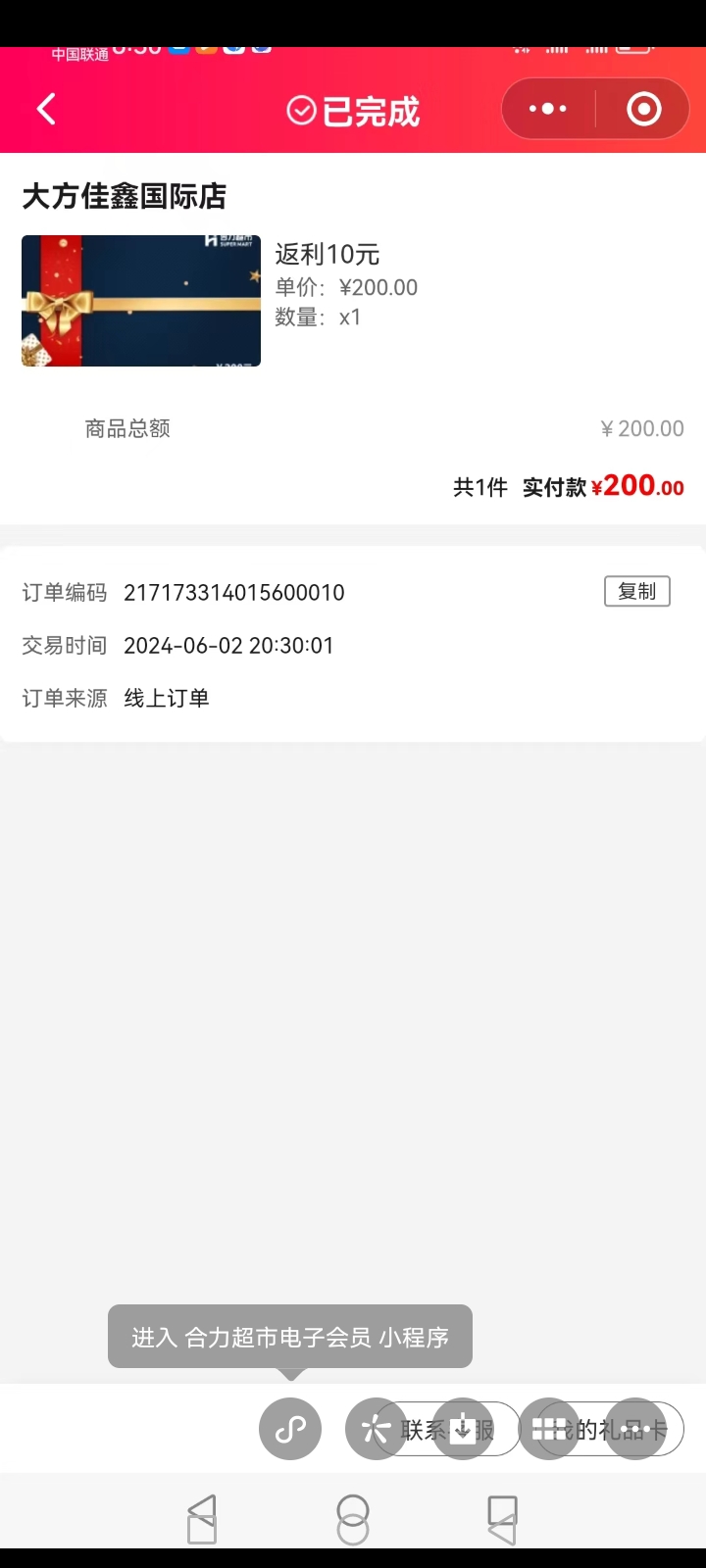Go to the system home screen
Image resolution: width=706 pixels, height=1568 pixels.
(353, 1519)
